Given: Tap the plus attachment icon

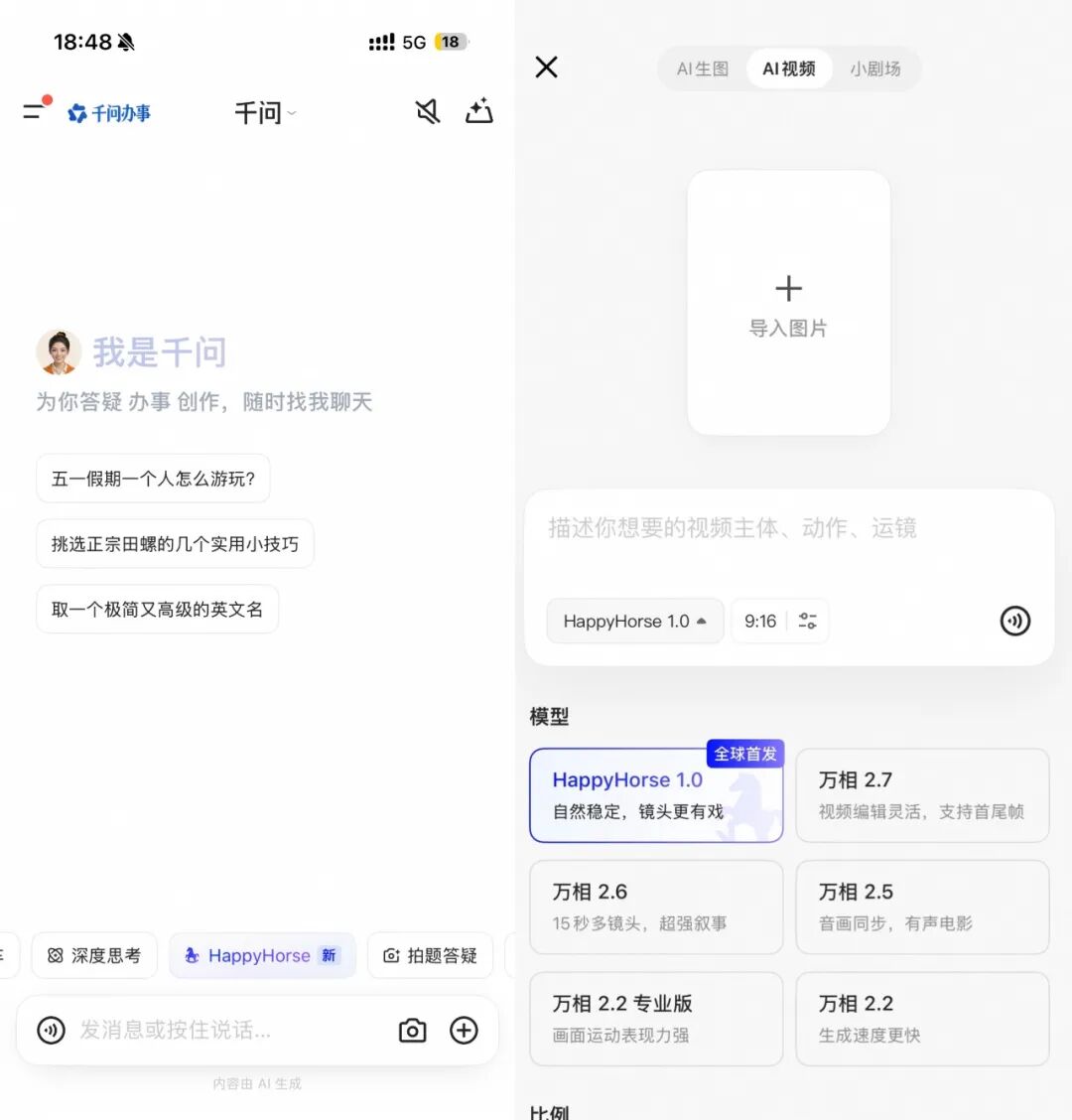Looking at the screenshot, I should 464,1031.
